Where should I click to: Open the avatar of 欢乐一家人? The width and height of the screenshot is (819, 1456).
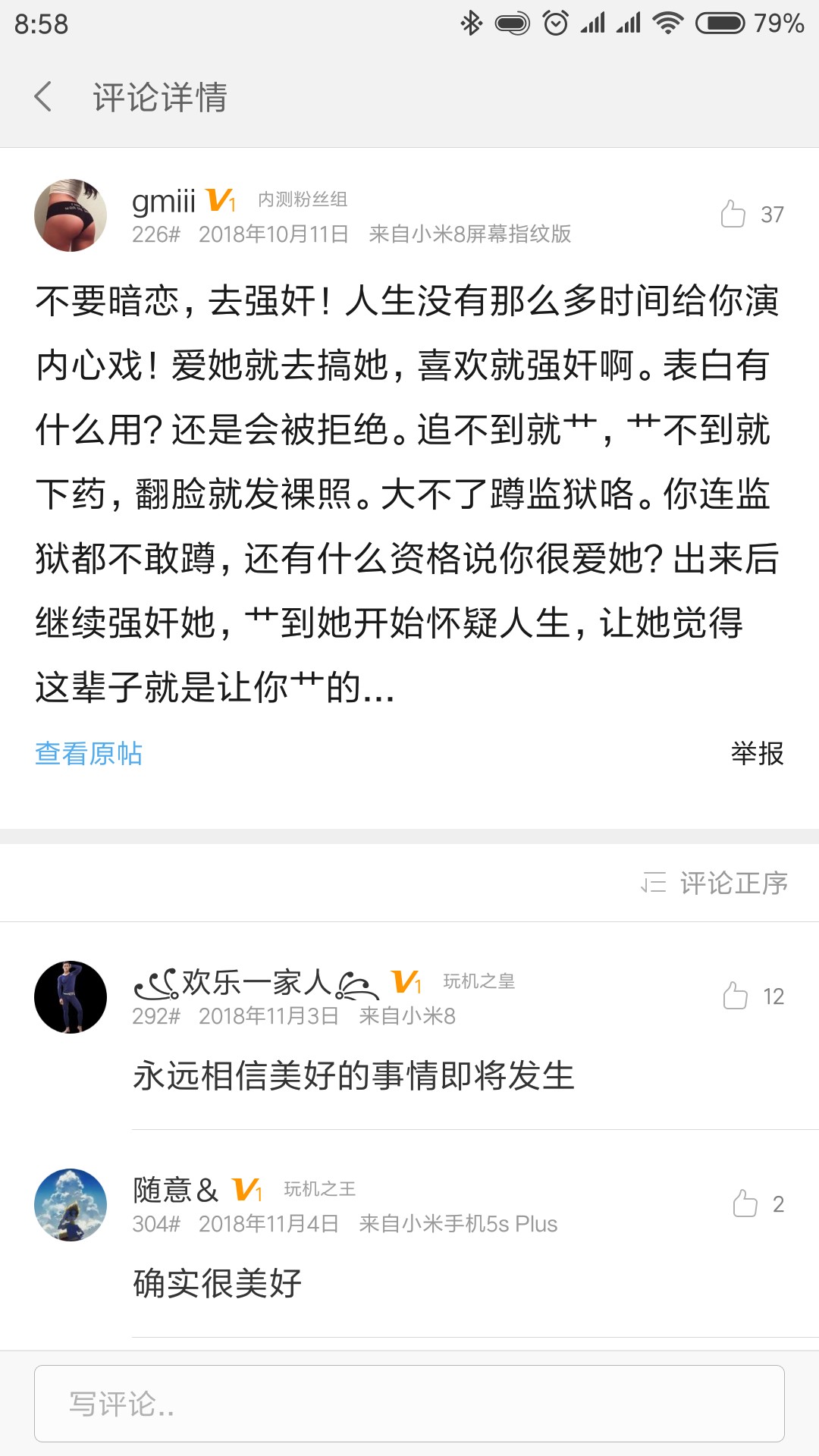71,996
